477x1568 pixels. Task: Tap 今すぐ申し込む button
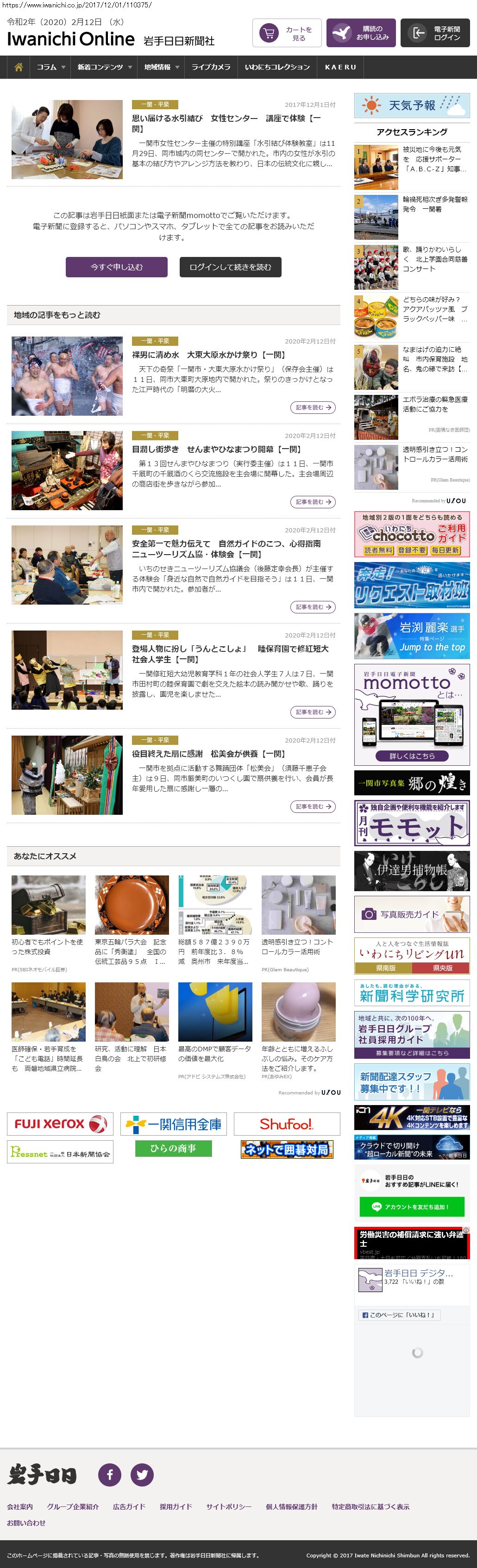[x=116, y=267]
